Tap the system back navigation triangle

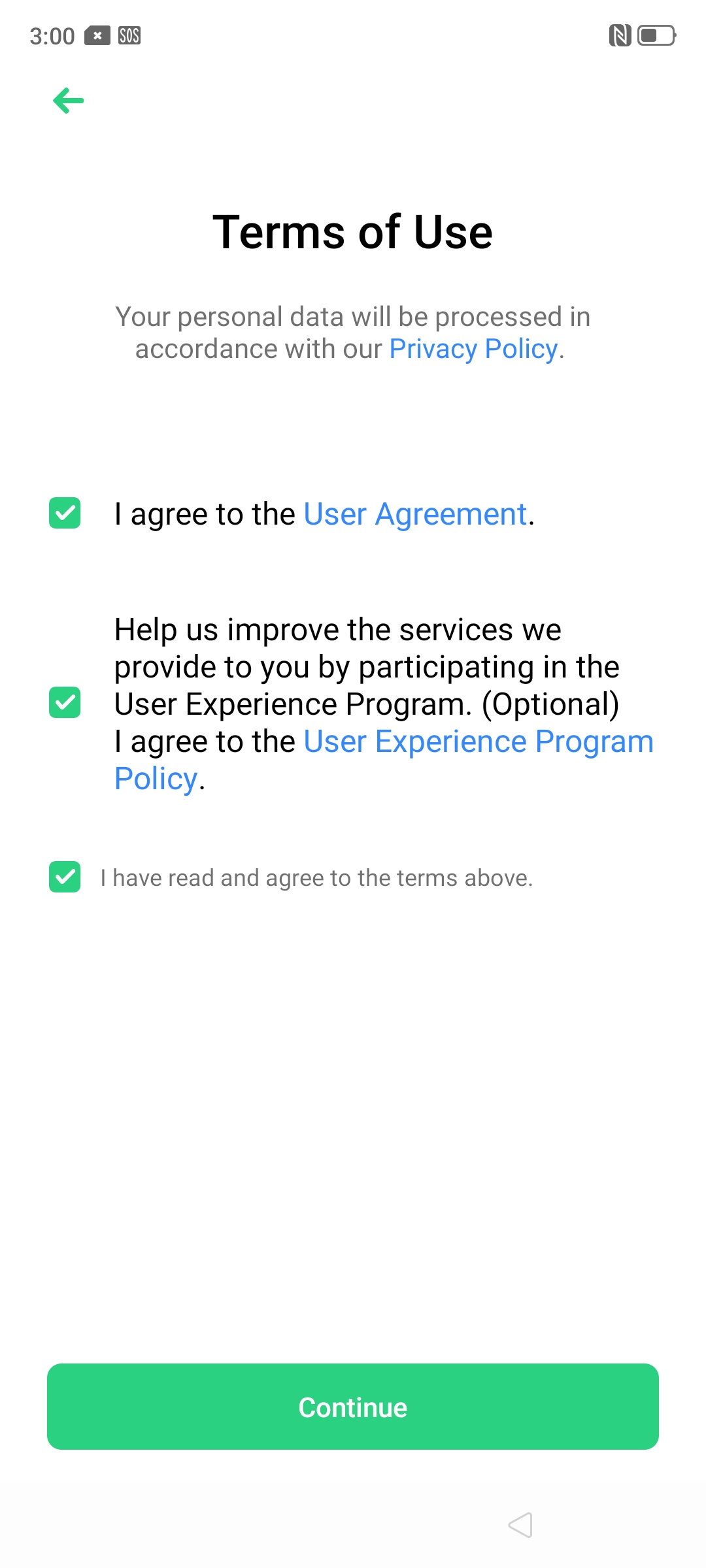[x=520, y=1525]
